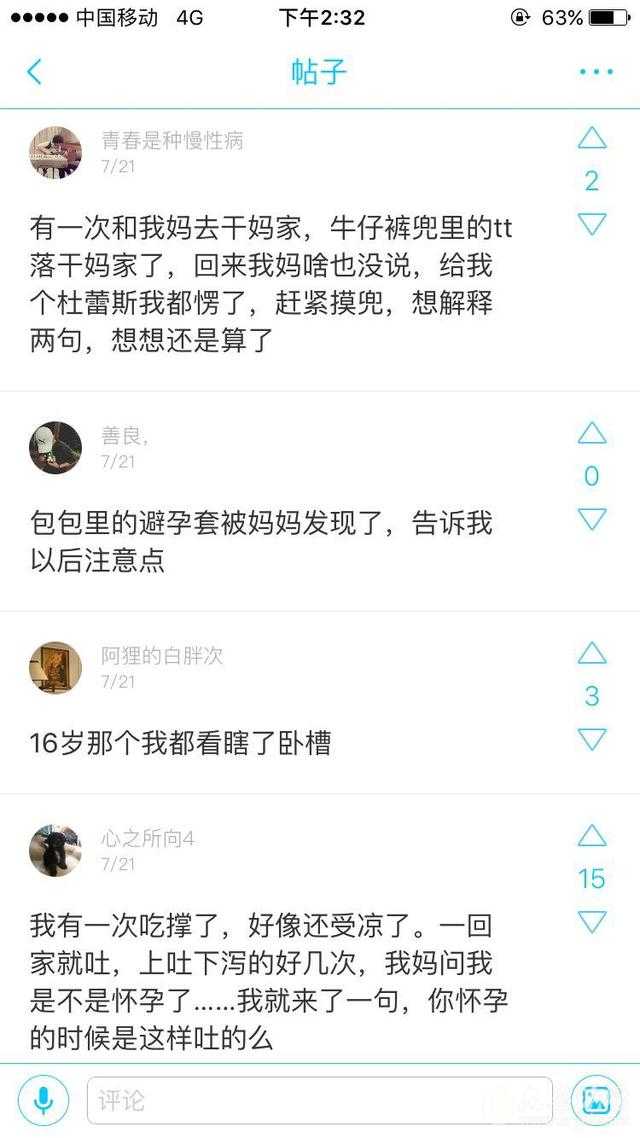View the avatar of user 善良,
Viewport: 640px width, 1138px height.
click(56, 448)
